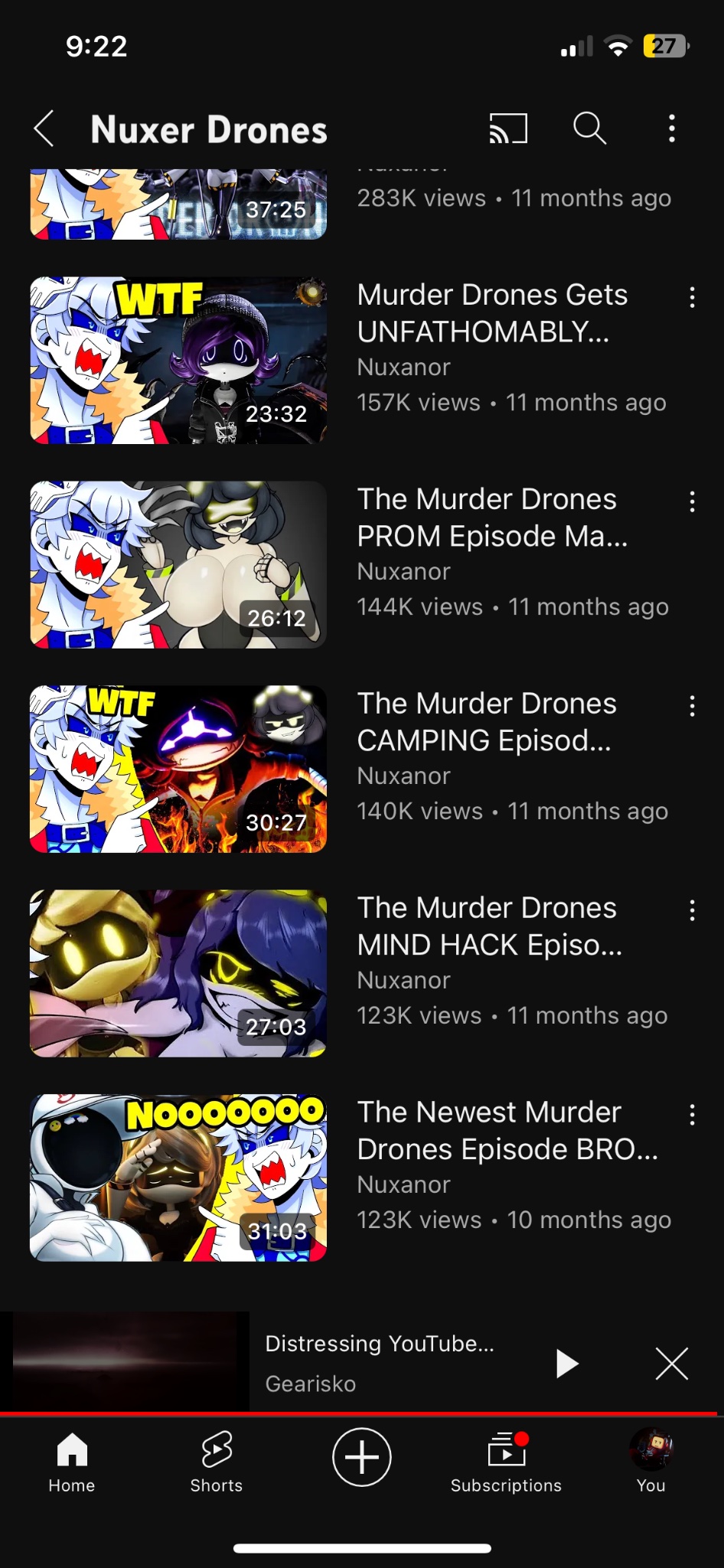Open the playlist overflow menu
Image resolution: width=724 pixels, height=1568 pixels.
pos(672,129)
